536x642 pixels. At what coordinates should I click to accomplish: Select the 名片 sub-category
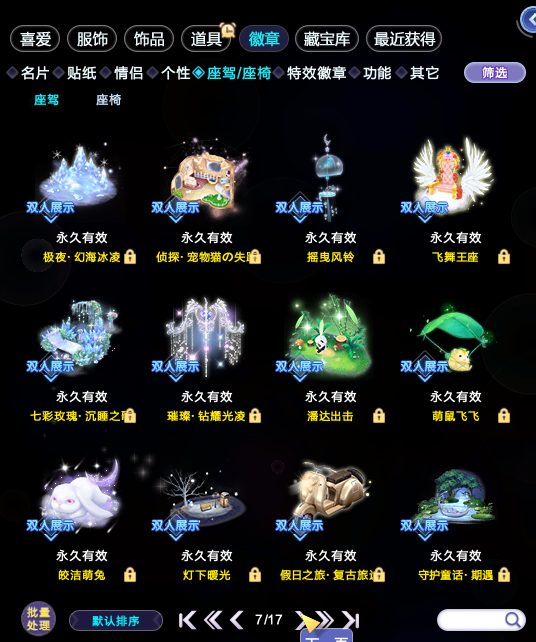35,73
